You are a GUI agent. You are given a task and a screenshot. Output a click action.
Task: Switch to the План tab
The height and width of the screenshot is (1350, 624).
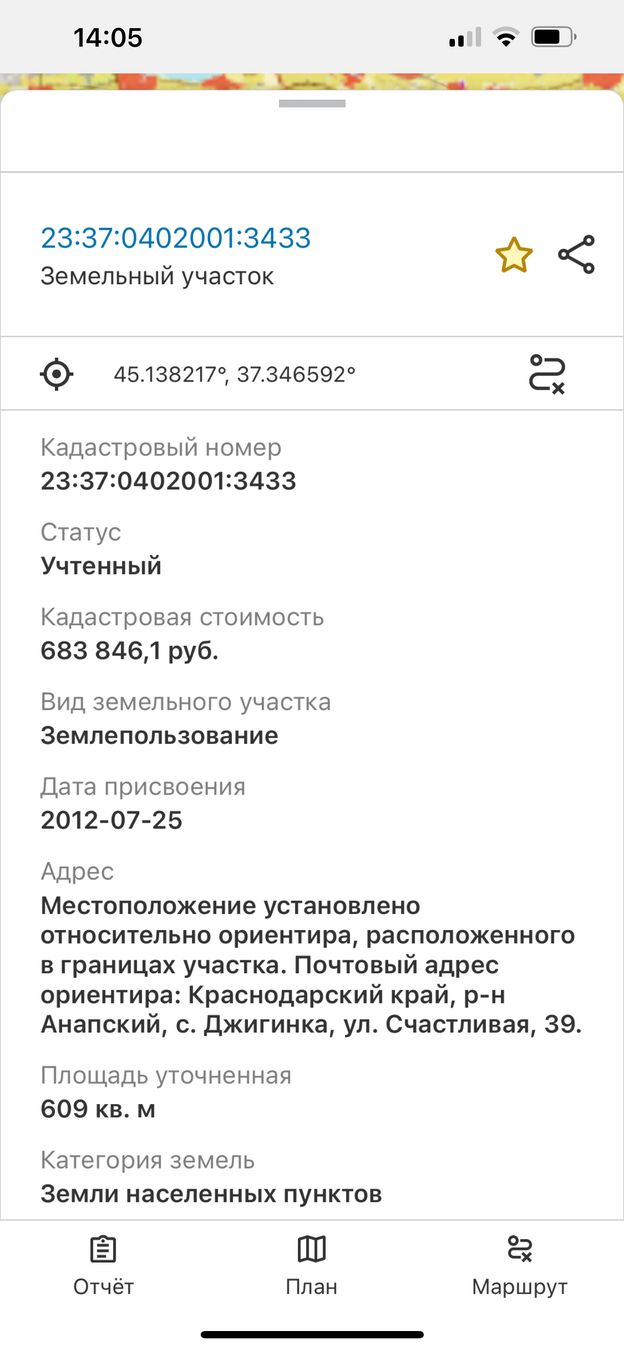[312, 1266]
